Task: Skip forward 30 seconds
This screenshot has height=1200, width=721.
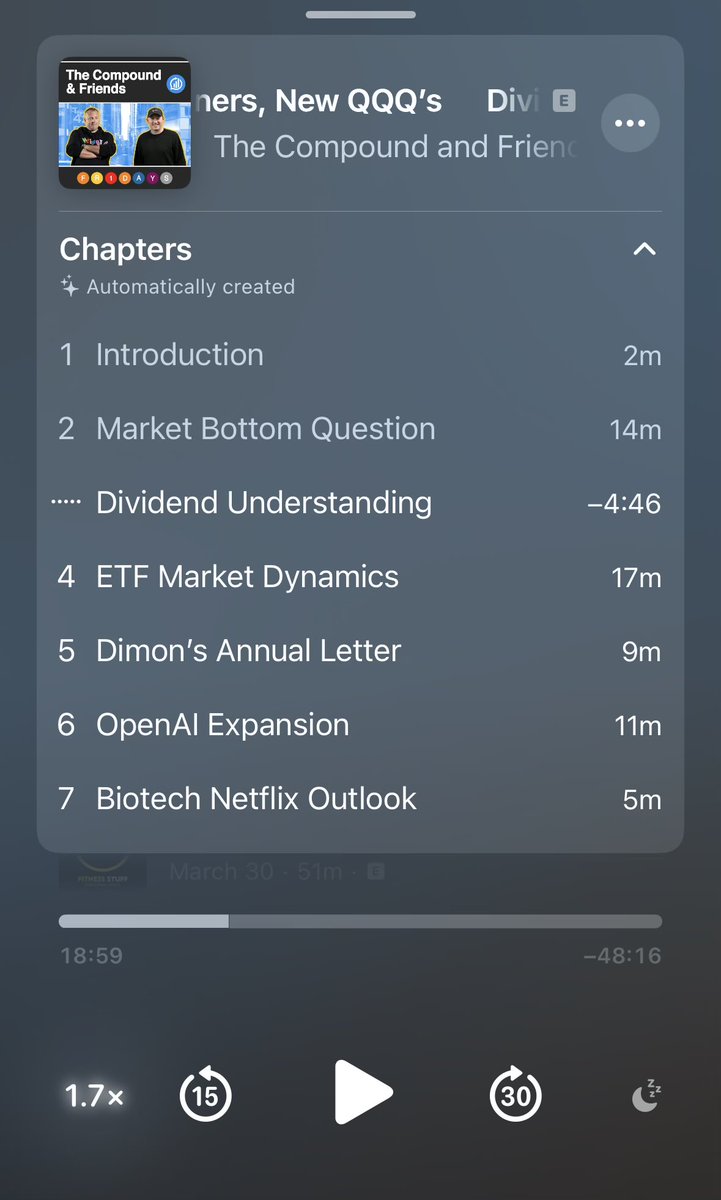Action: [x=515, y=1095]
